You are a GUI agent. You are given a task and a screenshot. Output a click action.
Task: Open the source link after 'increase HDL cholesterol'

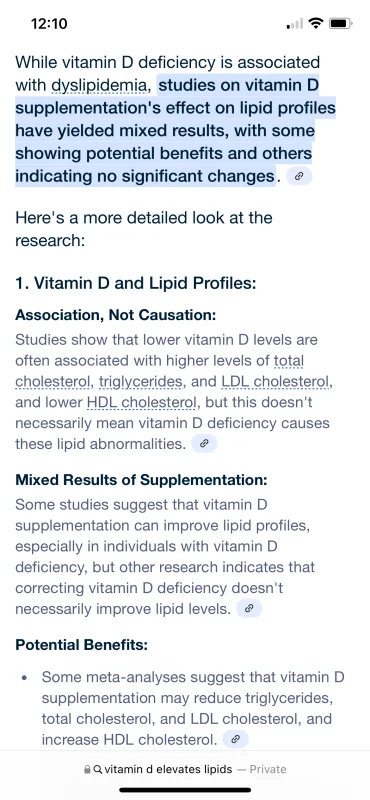(x=235, y=739)
